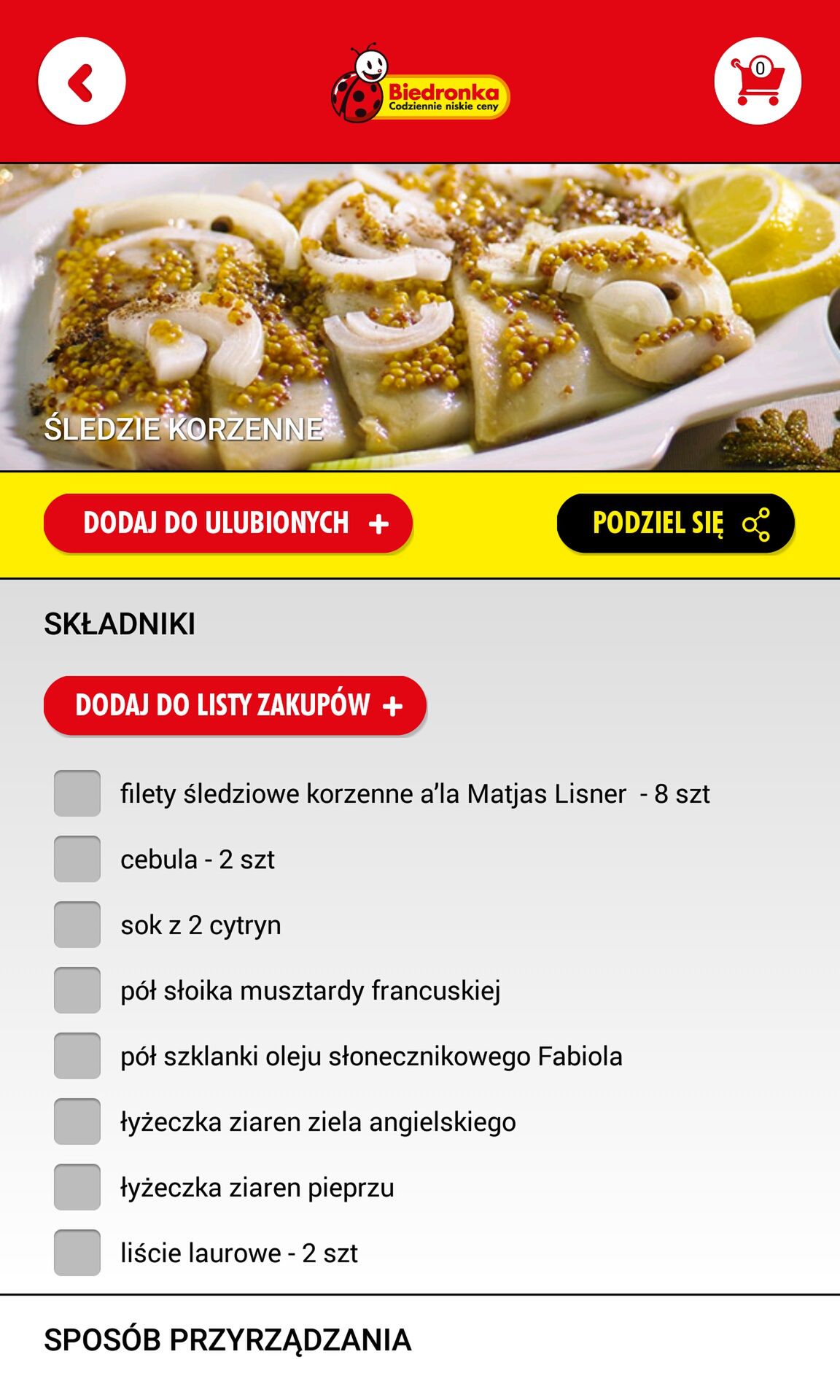Tap Dodaj do listy zakupów

235,705
